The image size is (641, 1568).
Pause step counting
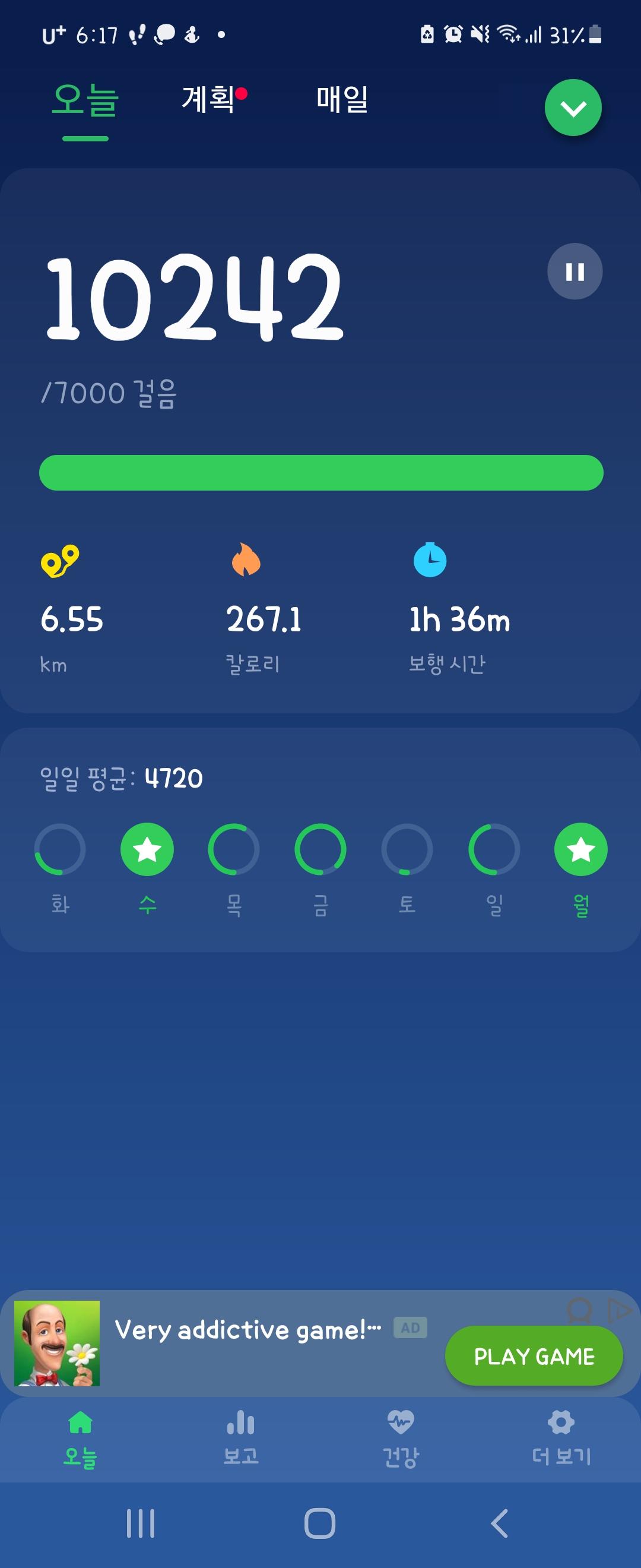click(x=574, y=271)
